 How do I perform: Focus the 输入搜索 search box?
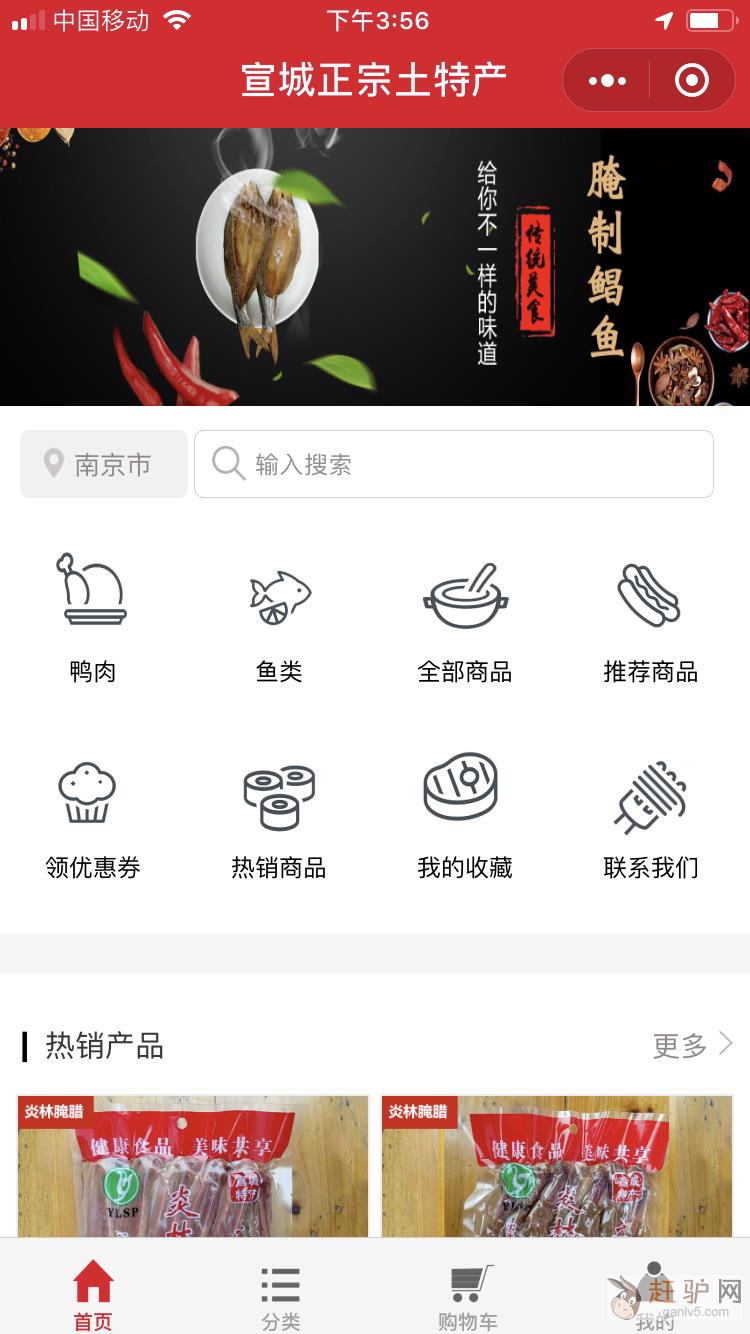(453, 464)
